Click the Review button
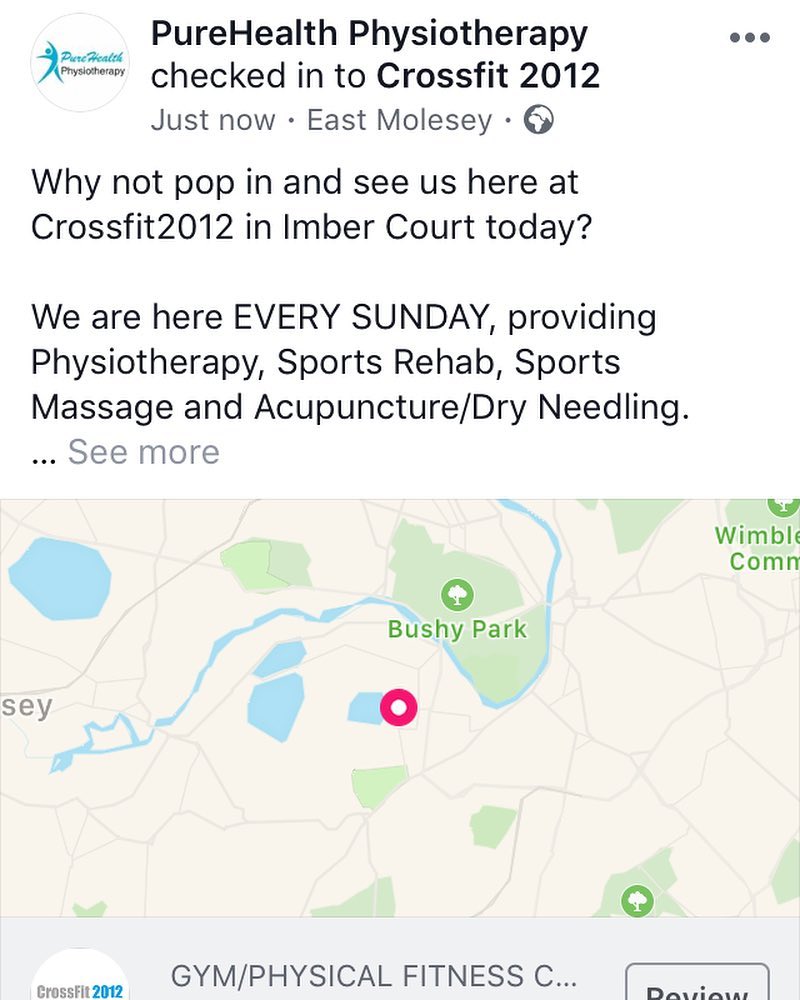The height and width of the screenshot is (1000, 800). pos(697,988)
